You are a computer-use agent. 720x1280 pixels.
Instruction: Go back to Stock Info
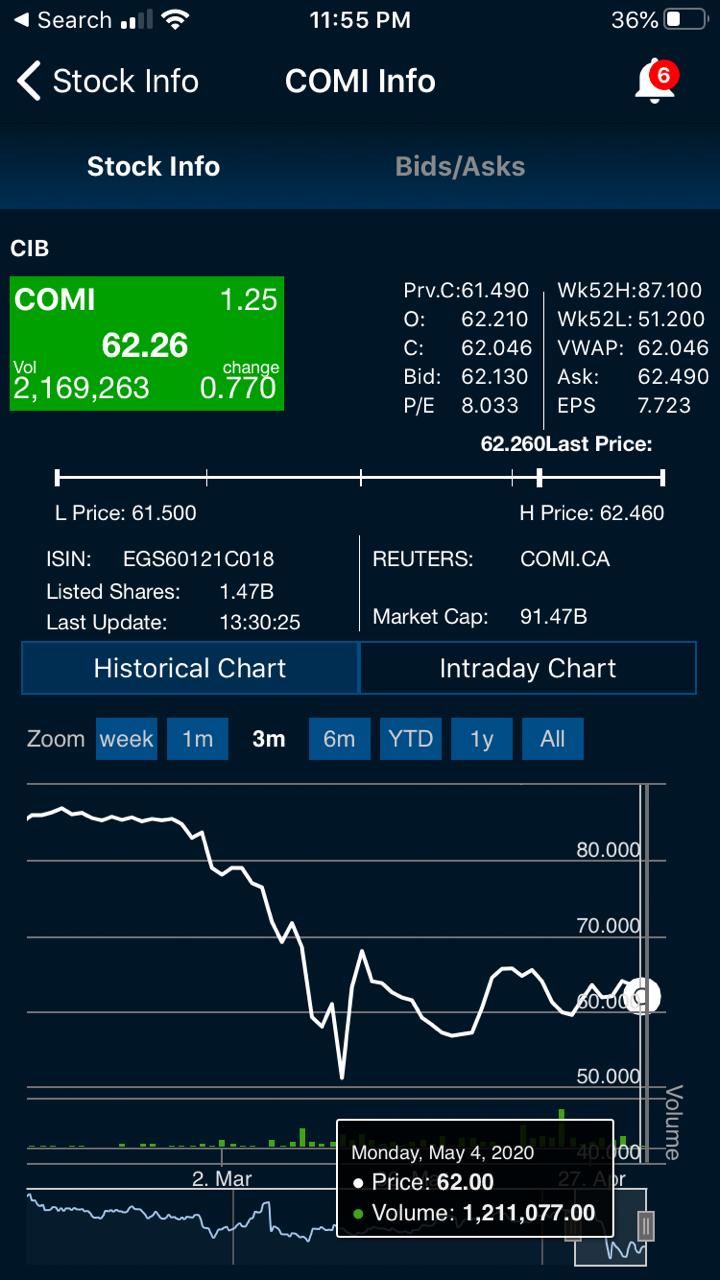coord(108,81)
